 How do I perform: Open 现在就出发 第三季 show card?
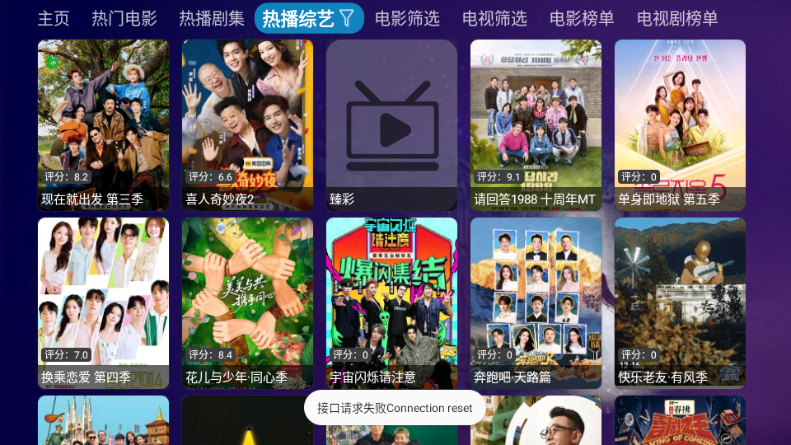(103, 125)
